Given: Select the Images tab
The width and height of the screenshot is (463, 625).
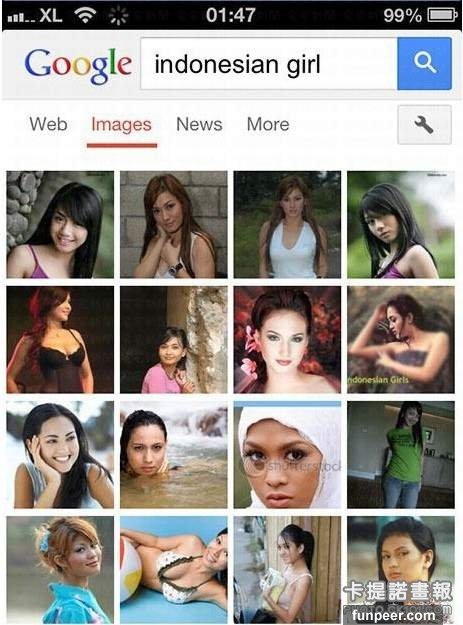Looking at the screenshot, I should click(x=122, y=124).
